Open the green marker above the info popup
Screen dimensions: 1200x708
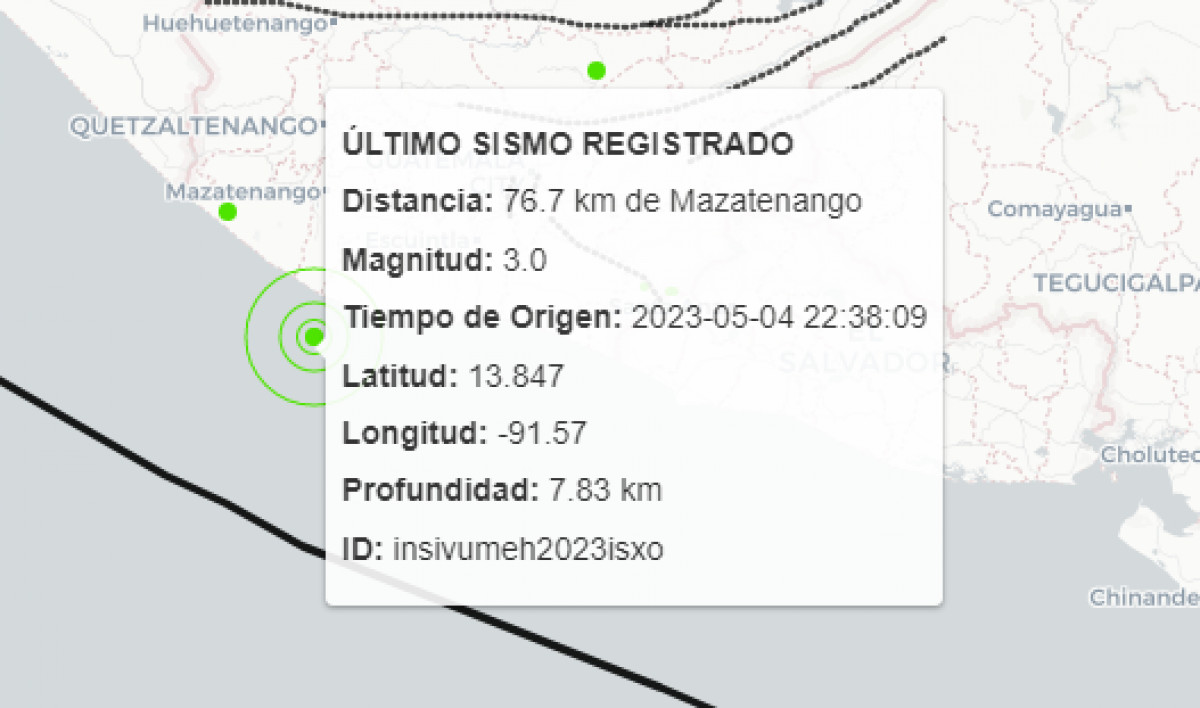(597, 70)
